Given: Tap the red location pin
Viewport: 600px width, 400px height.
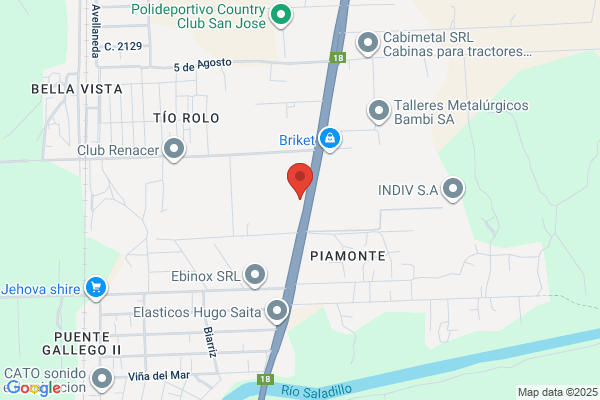Looking at the screenshot, I should (x=300, y=181).
